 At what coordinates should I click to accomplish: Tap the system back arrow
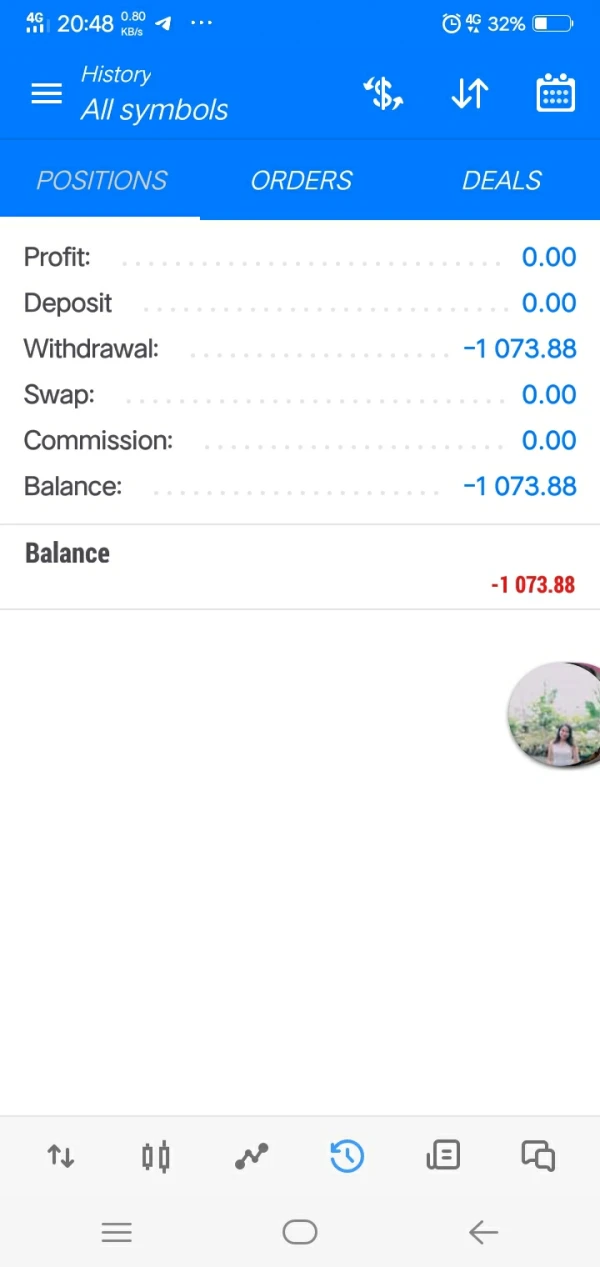coord(483,1233)
